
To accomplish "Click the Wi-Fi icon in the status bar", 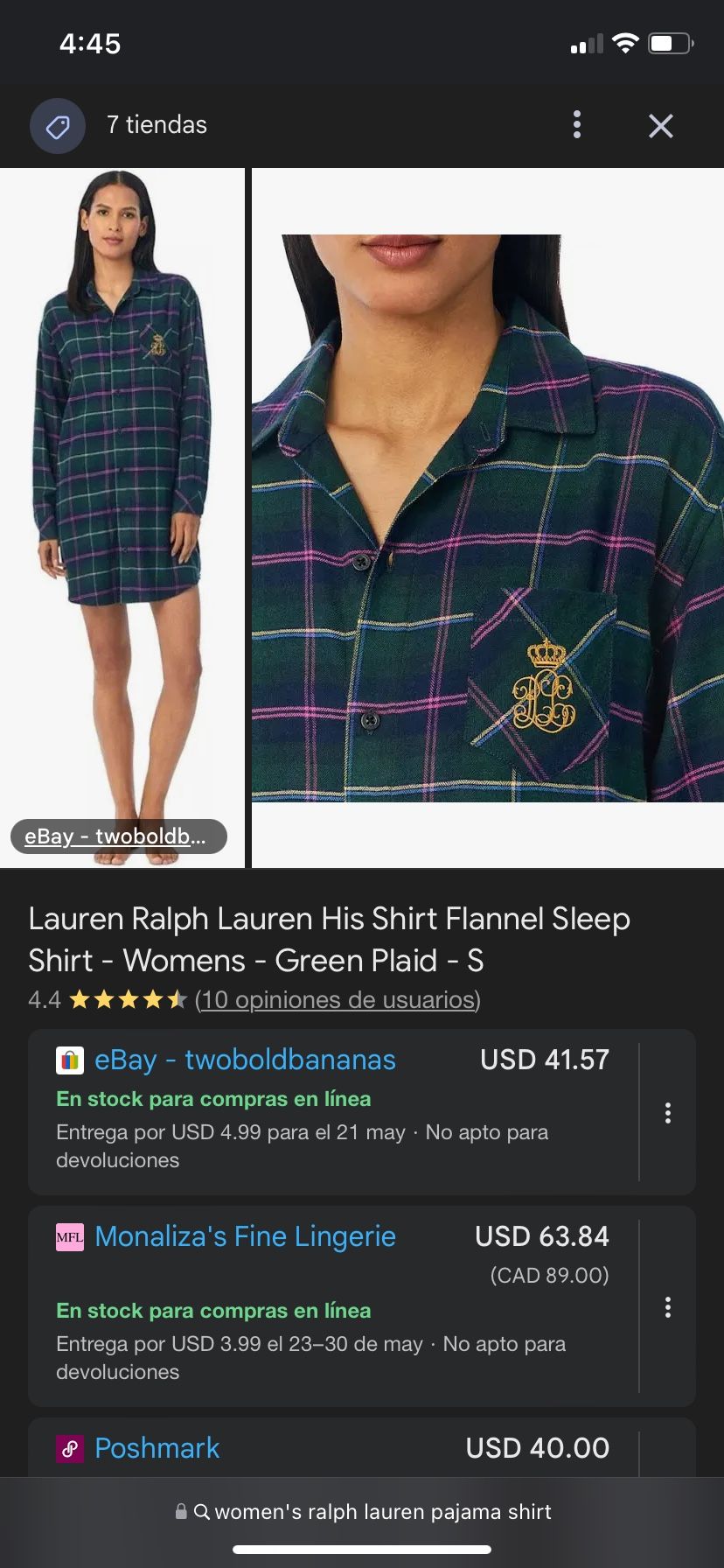I will (x=626, y=41).
